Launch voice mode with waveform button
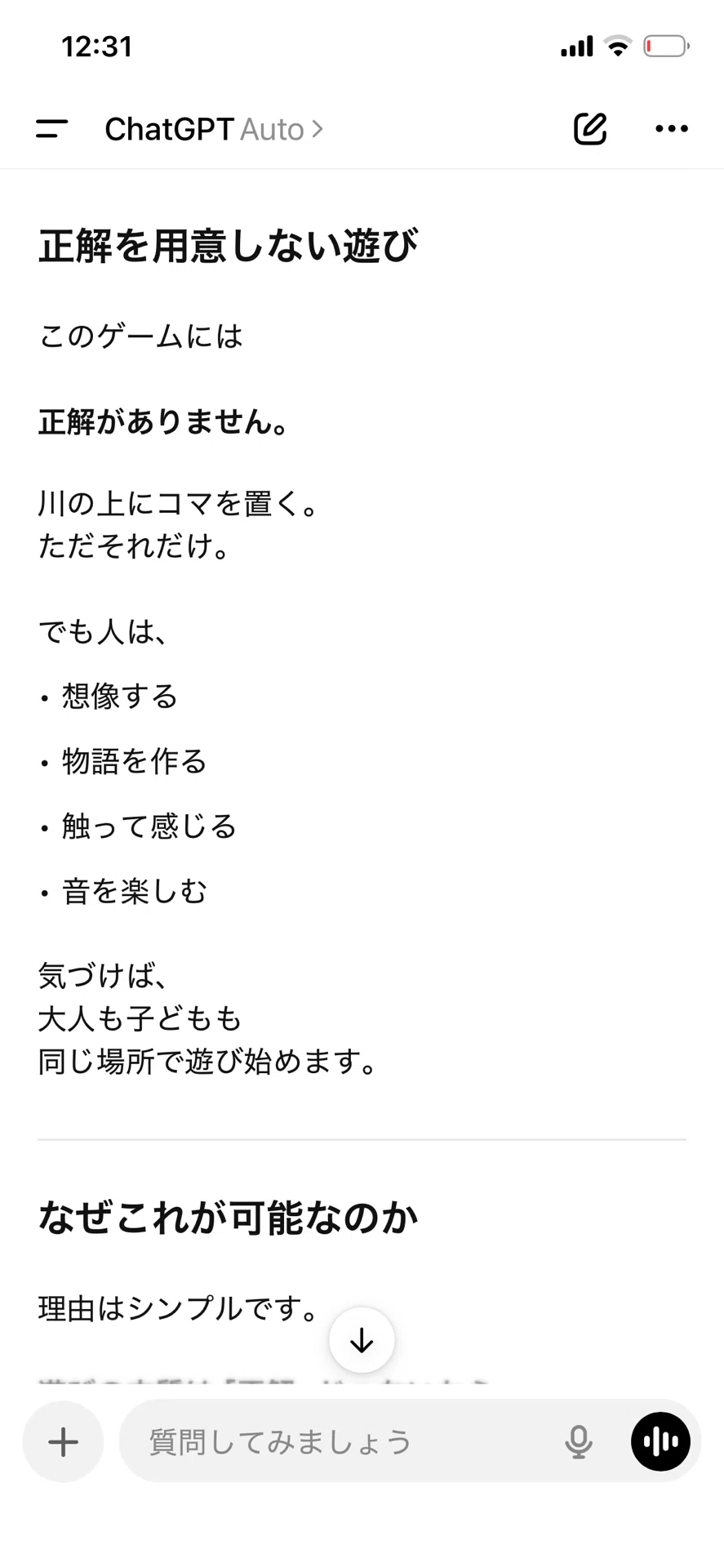 (661, 1442)
